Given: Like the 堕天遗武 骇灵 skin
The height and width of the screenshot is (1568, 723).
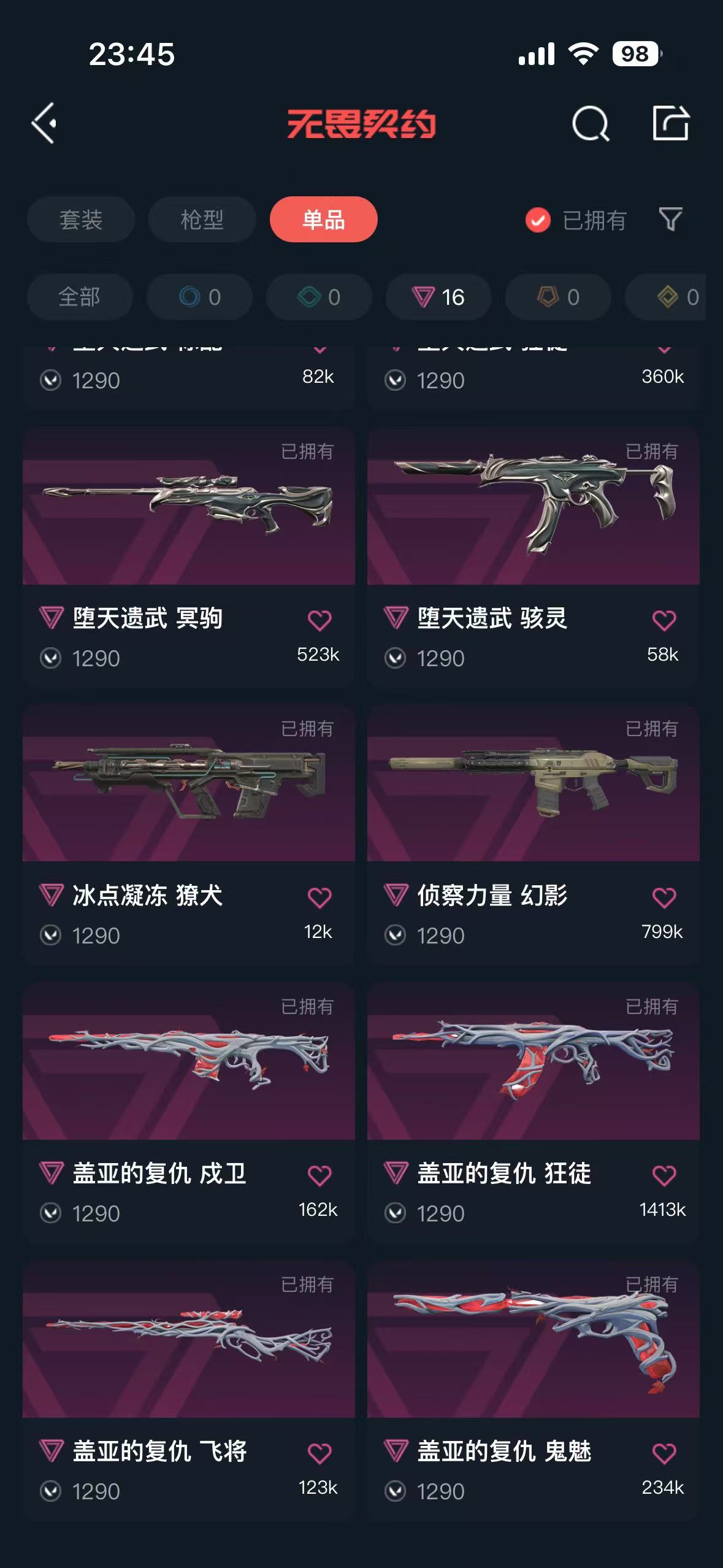Looking at the screenshot, I should [664, 620].
